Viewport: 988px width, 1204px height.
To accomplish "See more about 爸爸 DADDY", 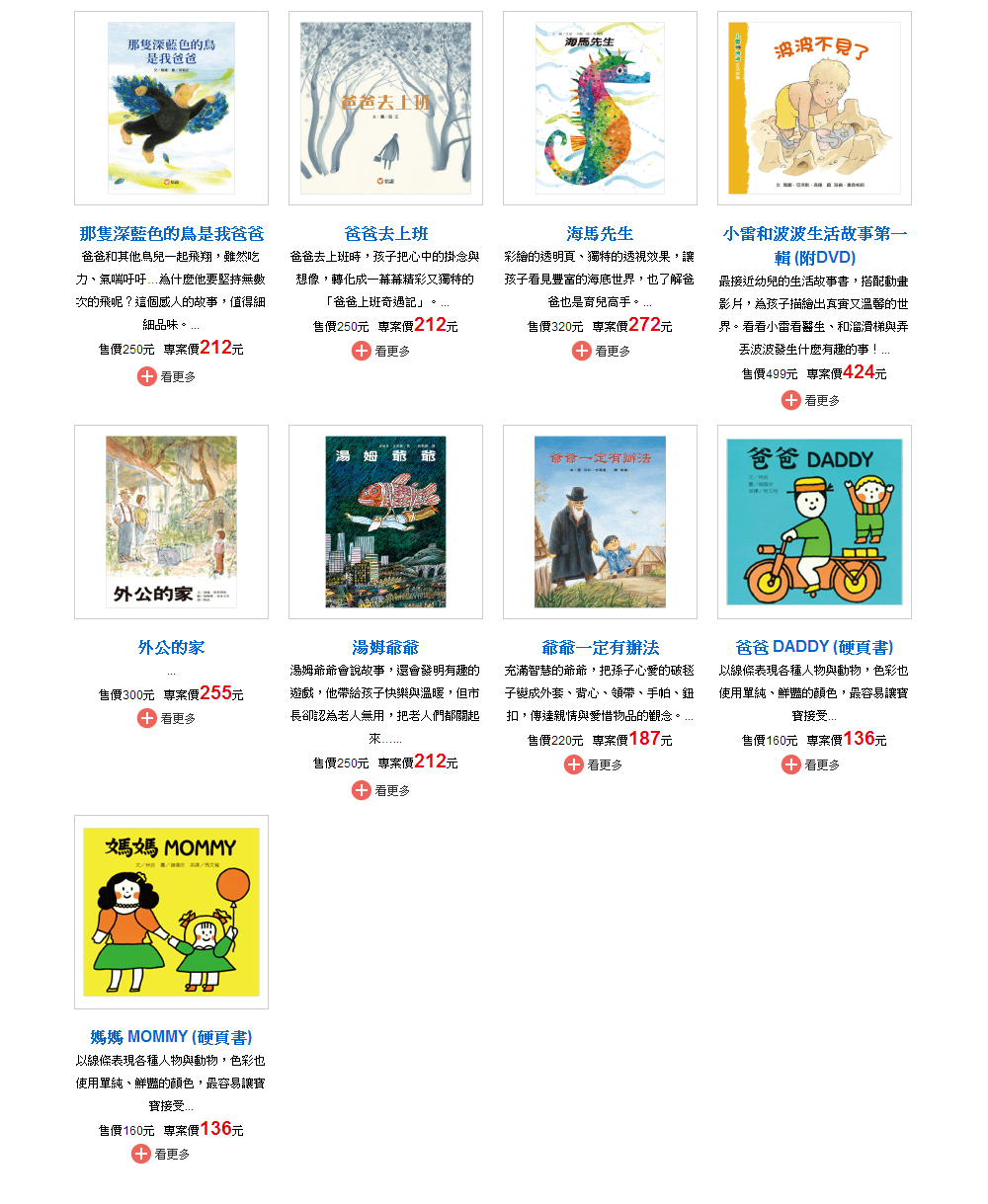I will [x=811, y=764].
